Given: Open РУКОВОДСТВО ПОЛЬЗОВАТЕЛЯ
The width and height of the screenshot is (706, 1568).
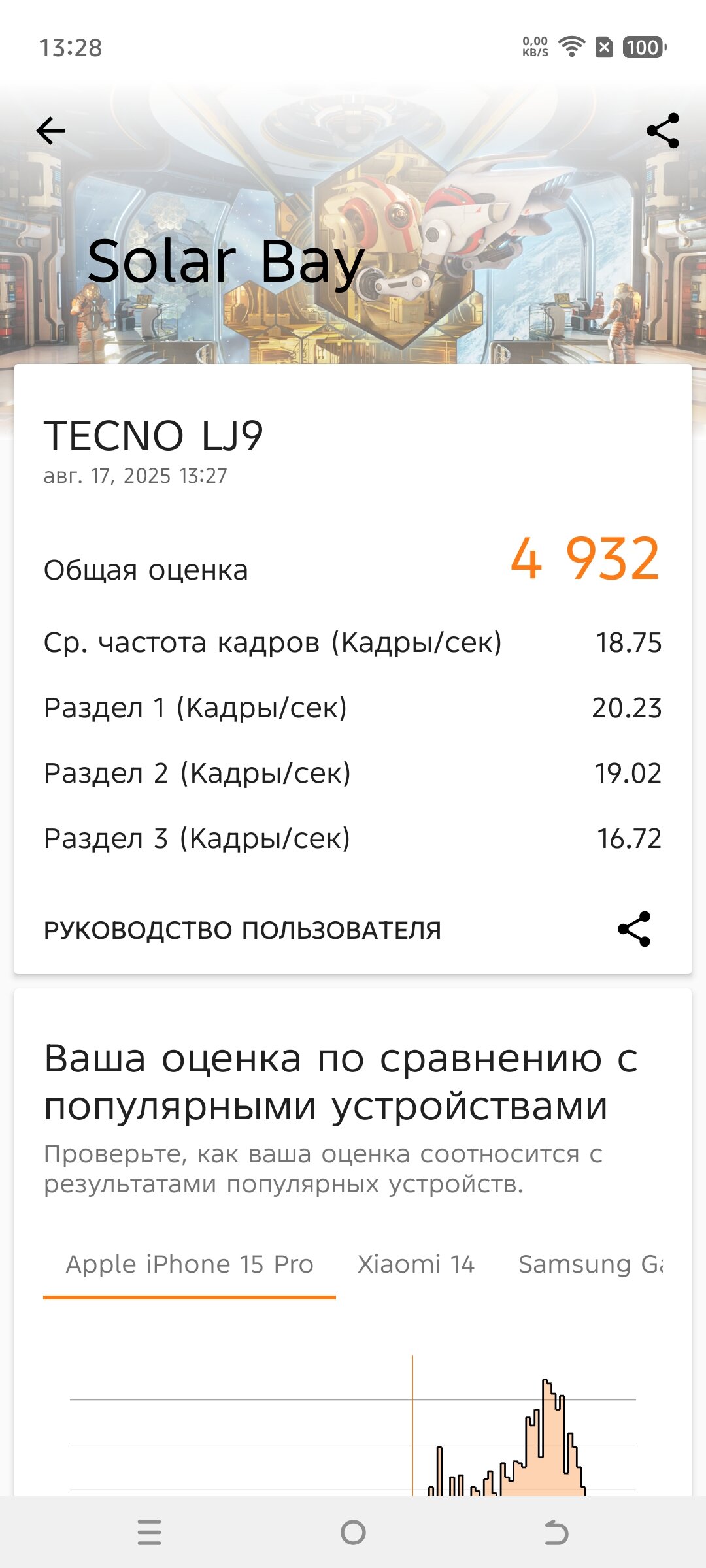Looking at the screenshot, I should (243, 930).
